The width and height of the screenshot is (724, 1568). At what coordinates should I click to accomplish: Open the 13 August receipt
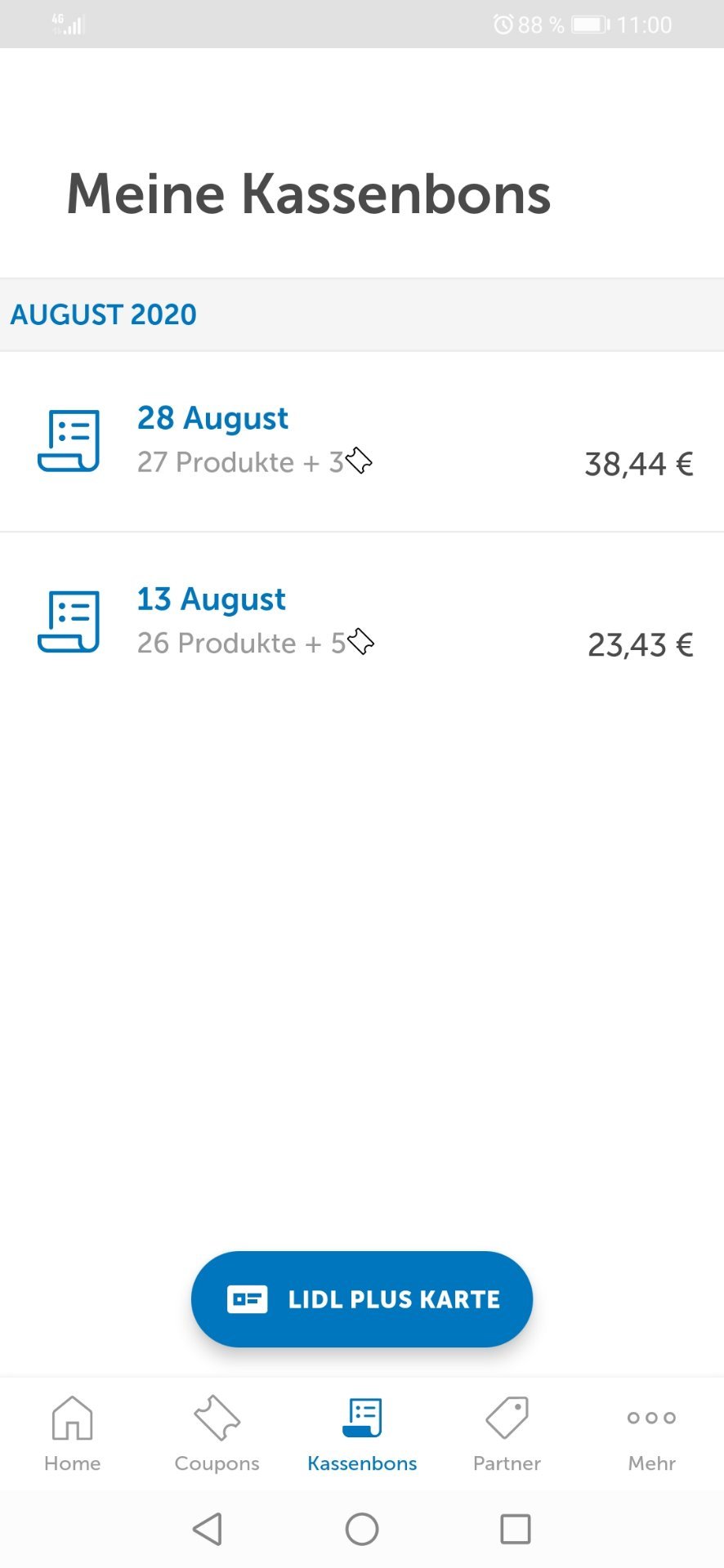point(362,622)
